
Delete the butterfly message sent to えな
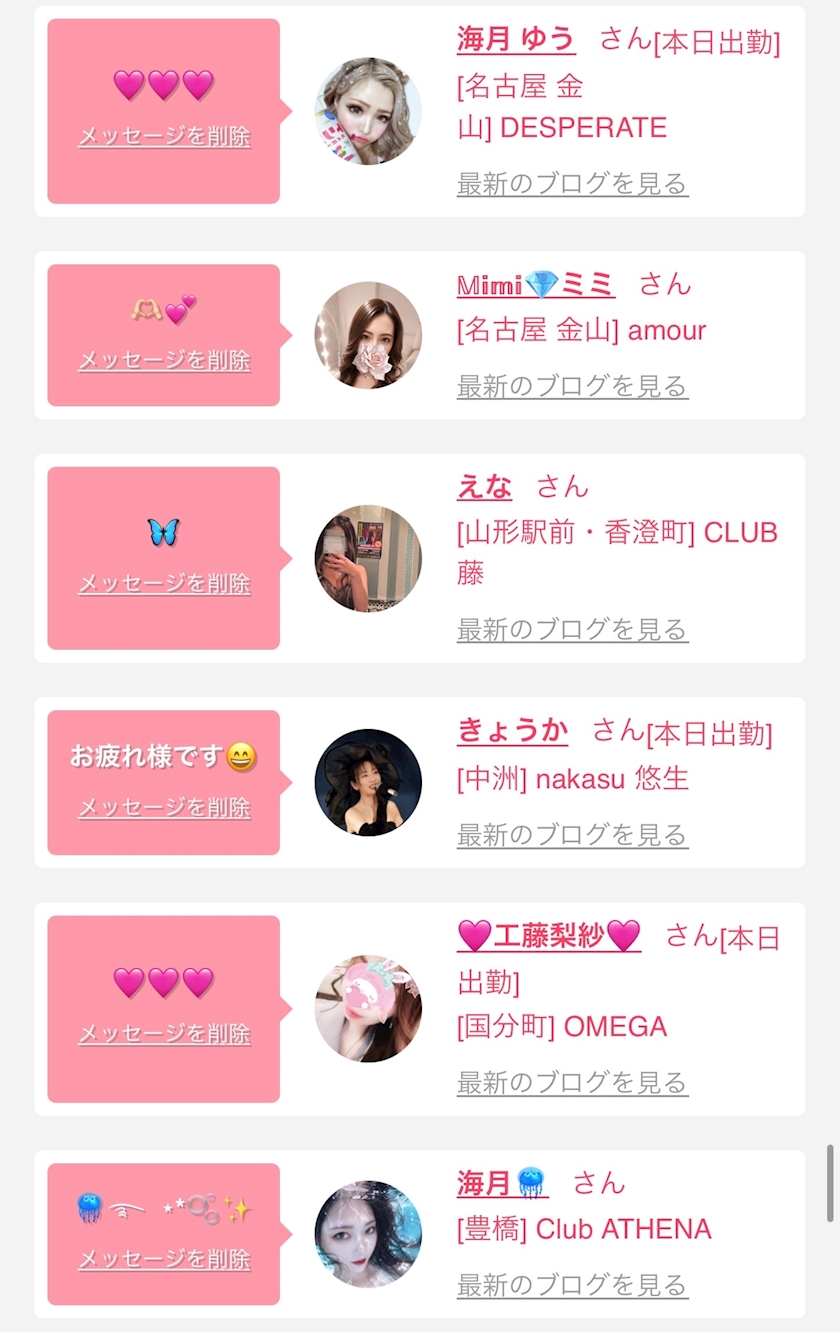tap(164, 583)
